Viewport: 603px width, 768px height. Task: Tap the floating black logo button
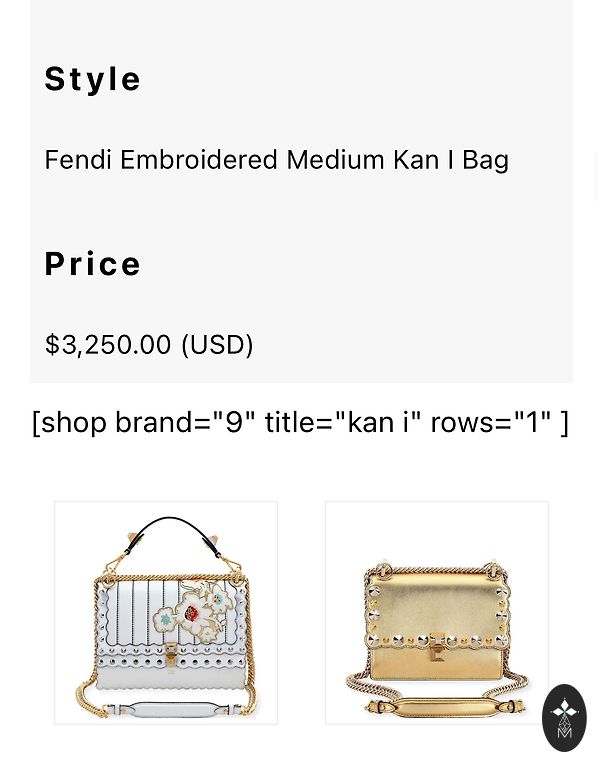click(564, 718)
